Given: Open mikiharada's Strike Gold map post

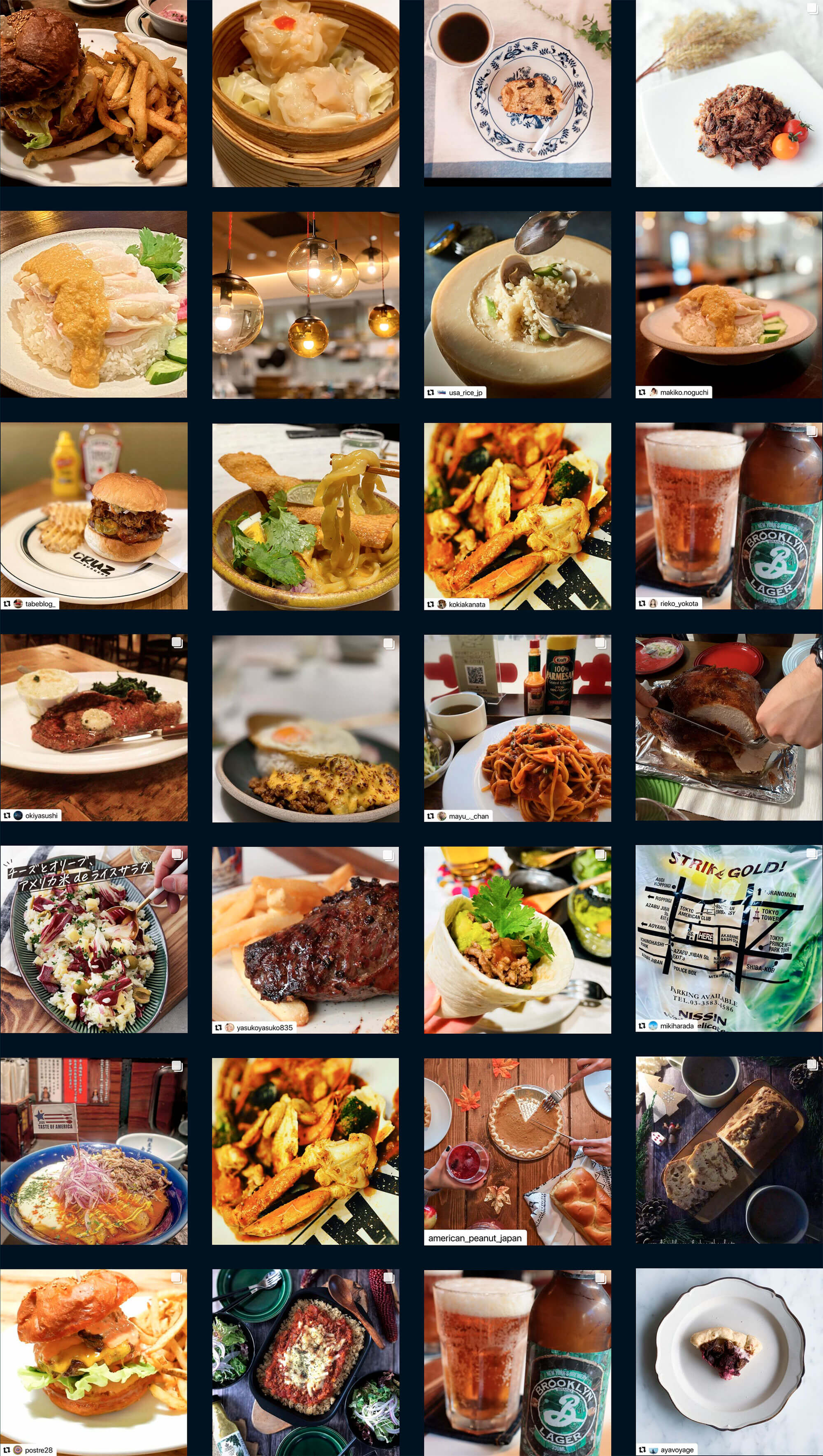Looking at the screenshot, I should (729, 940).
